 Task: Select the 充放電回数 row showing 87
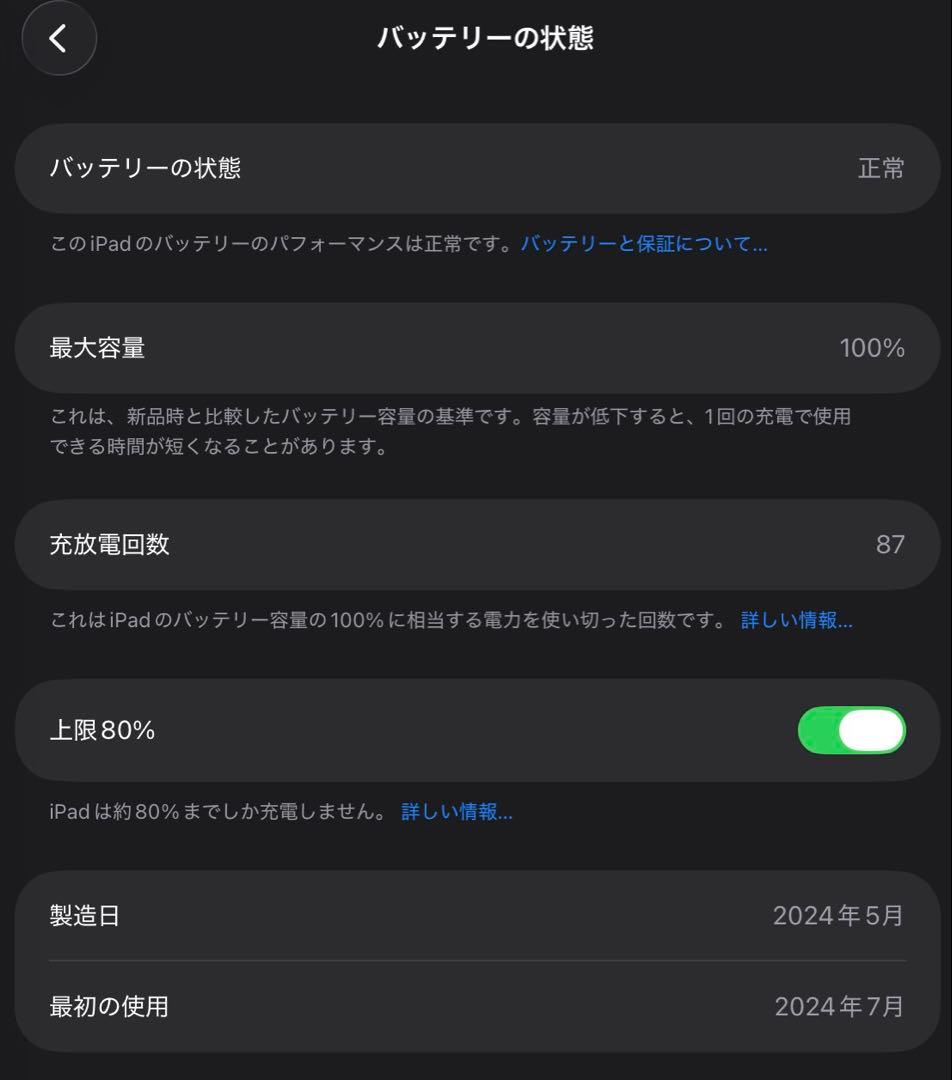point(476,545)
